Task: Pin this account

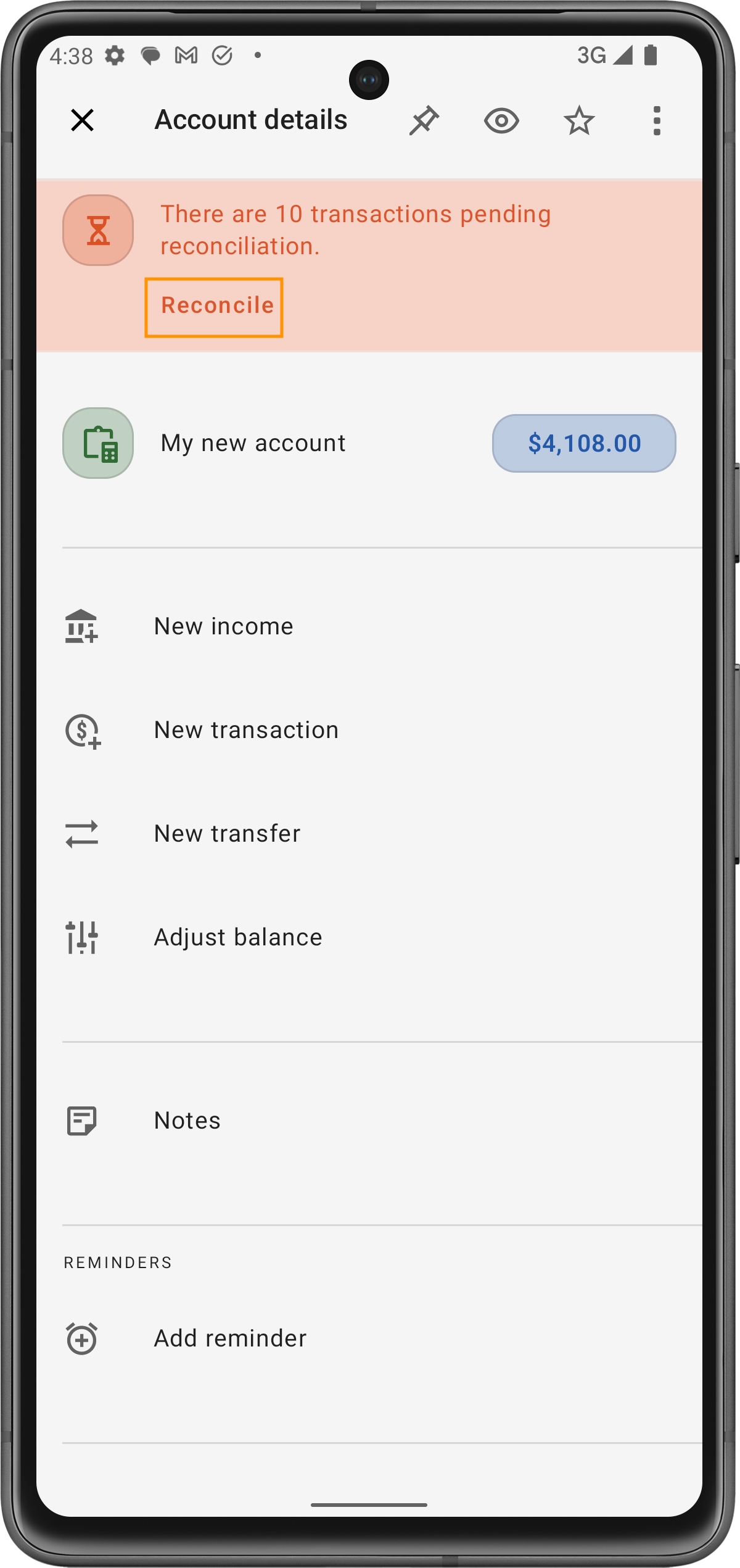Action: pos(424,120)
